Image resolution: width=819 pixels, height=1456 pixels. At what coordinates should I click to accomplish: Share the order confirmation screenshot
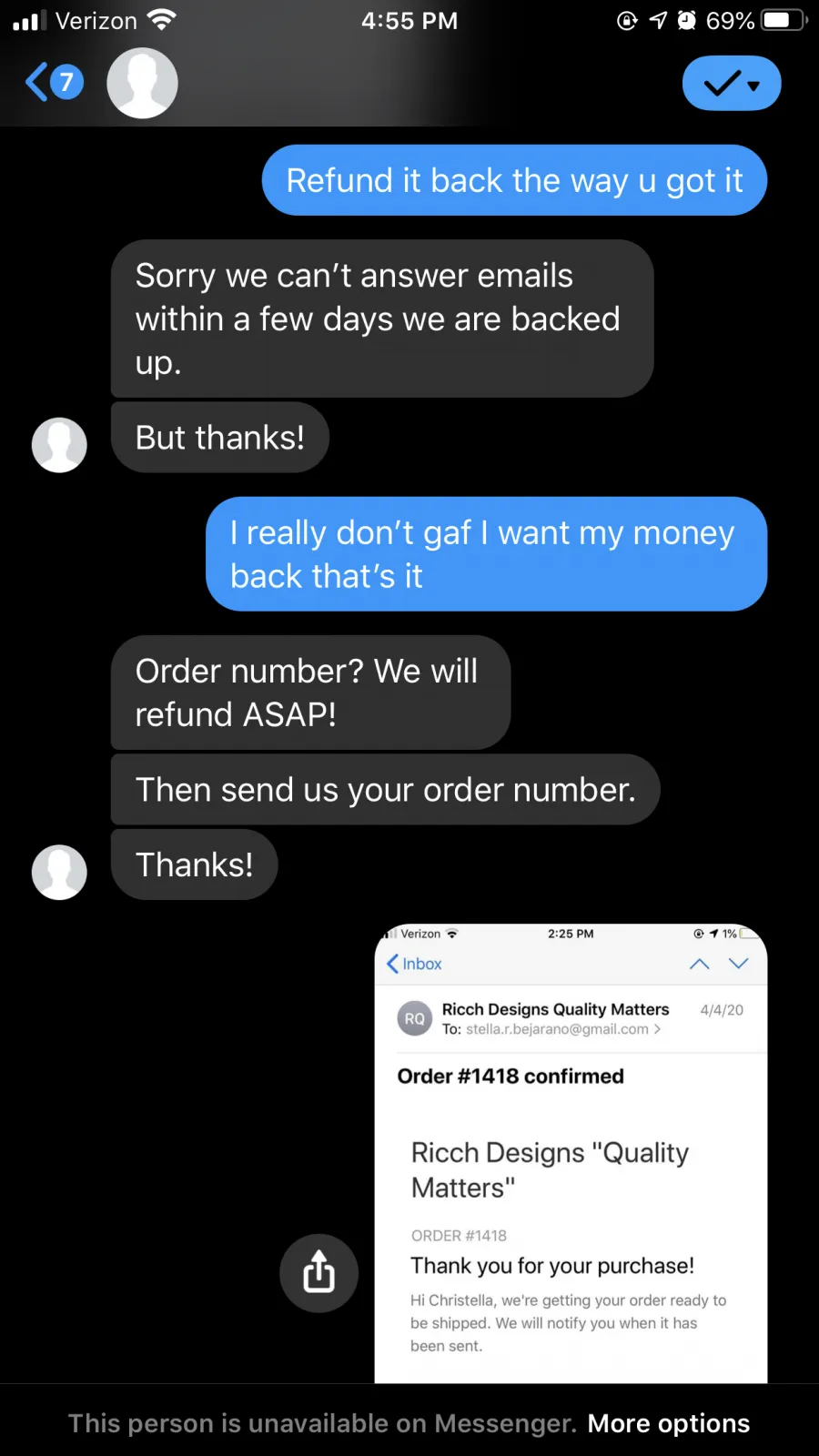coord(318,1272)
